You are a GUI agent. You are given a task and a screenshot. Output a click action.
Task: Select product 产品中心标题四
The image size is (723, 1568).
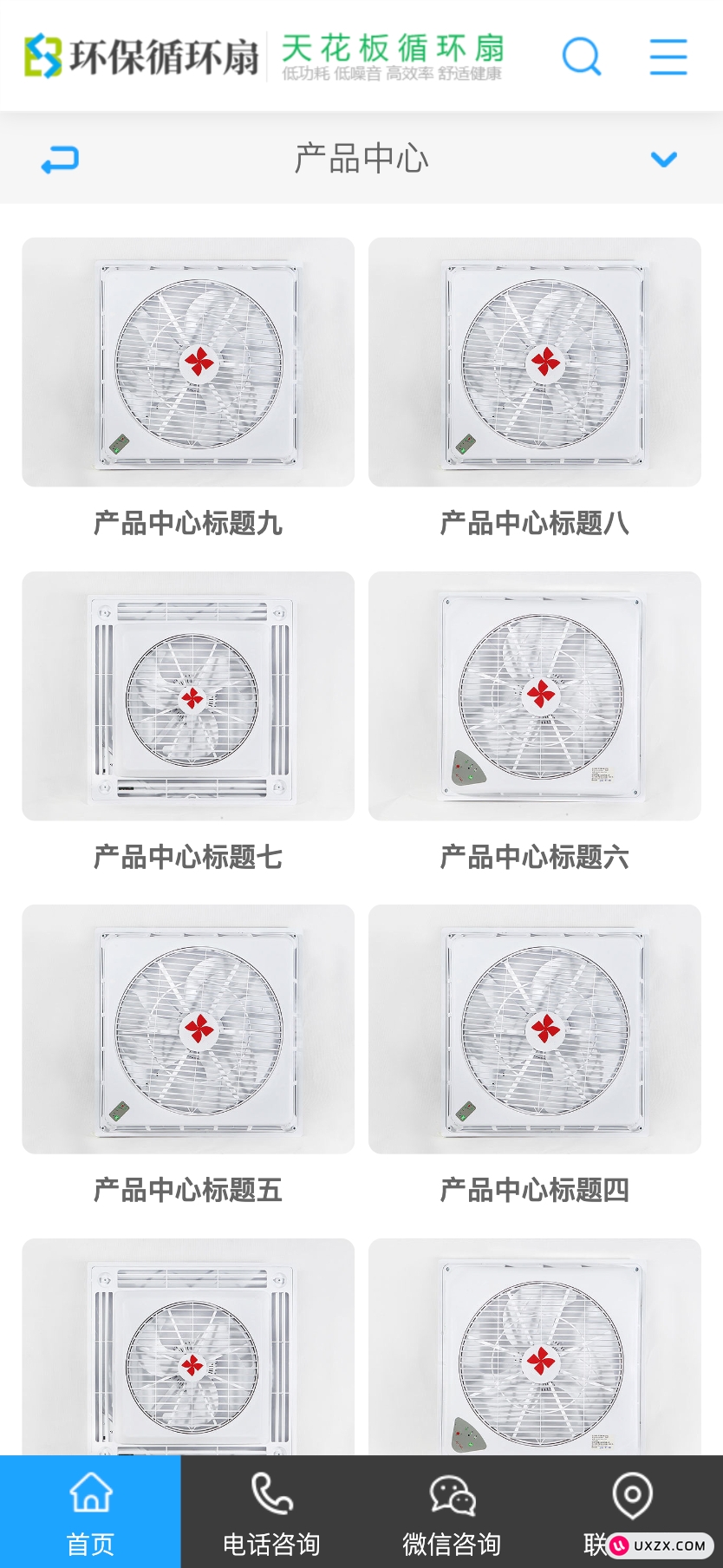535,1029
